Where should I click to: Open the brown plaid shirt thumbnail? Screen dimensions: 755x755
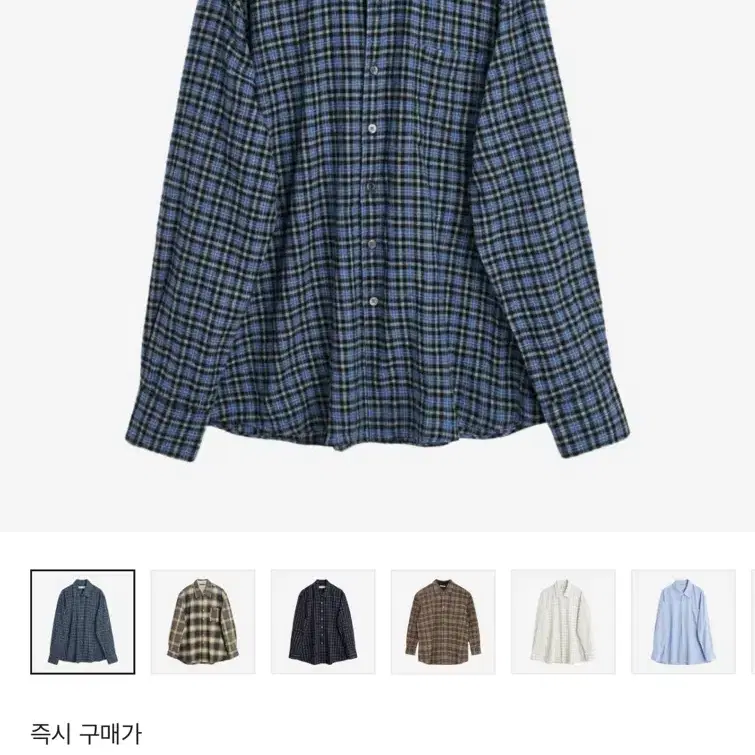[x=443, y=622]
